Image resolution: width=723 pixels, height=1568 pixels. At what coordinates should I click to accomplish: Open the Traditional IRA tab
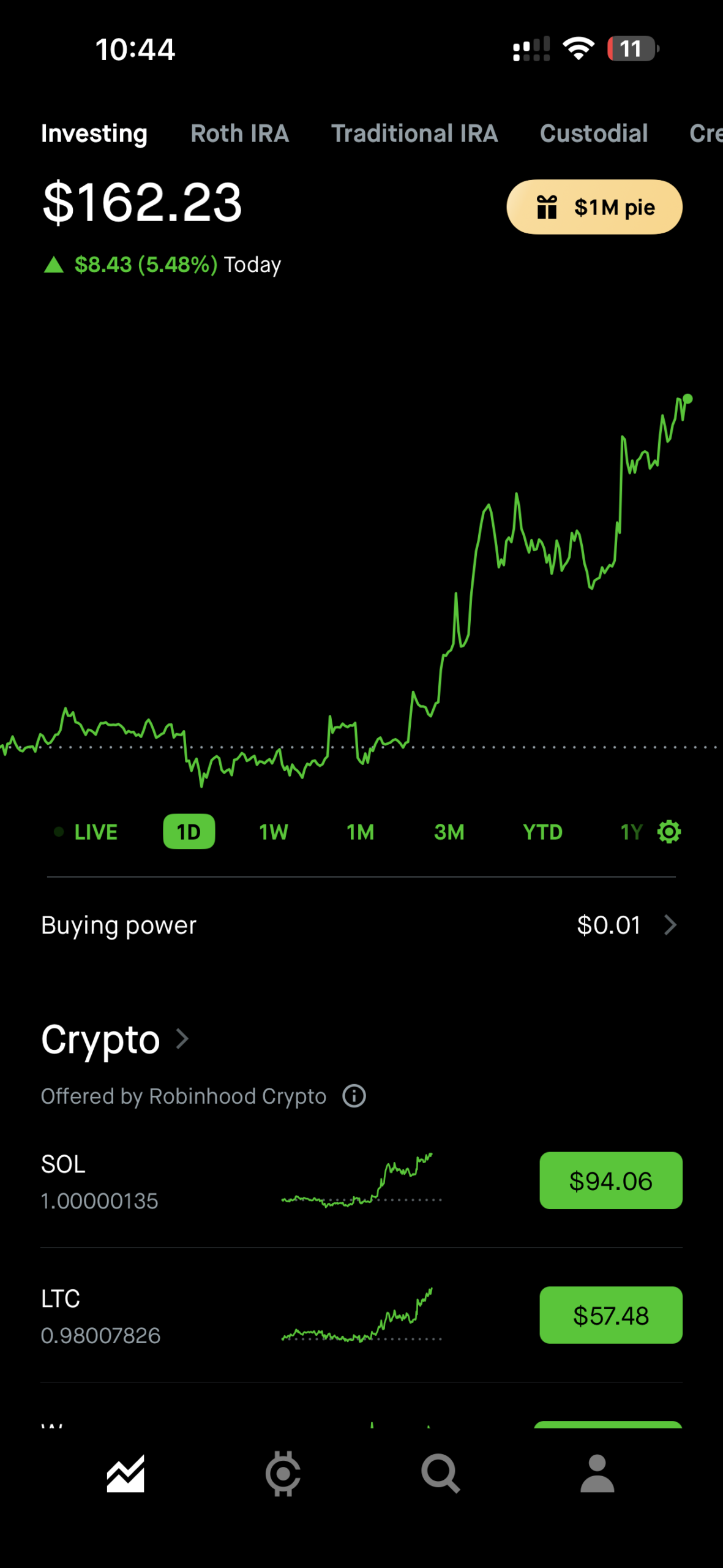(x=414, y=134)
